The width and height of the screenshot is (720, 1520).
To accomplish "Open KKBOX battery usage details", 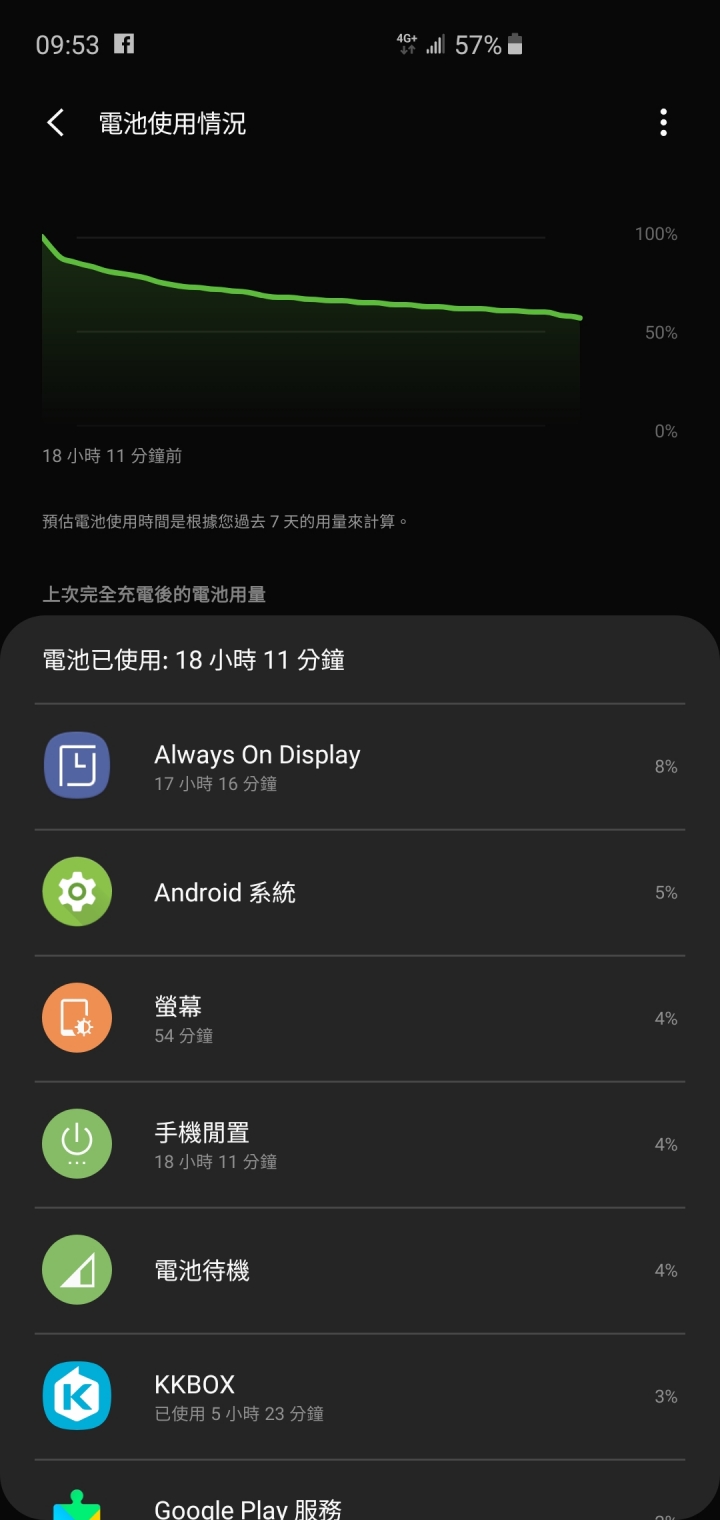I will click(x=359, y=1396).
